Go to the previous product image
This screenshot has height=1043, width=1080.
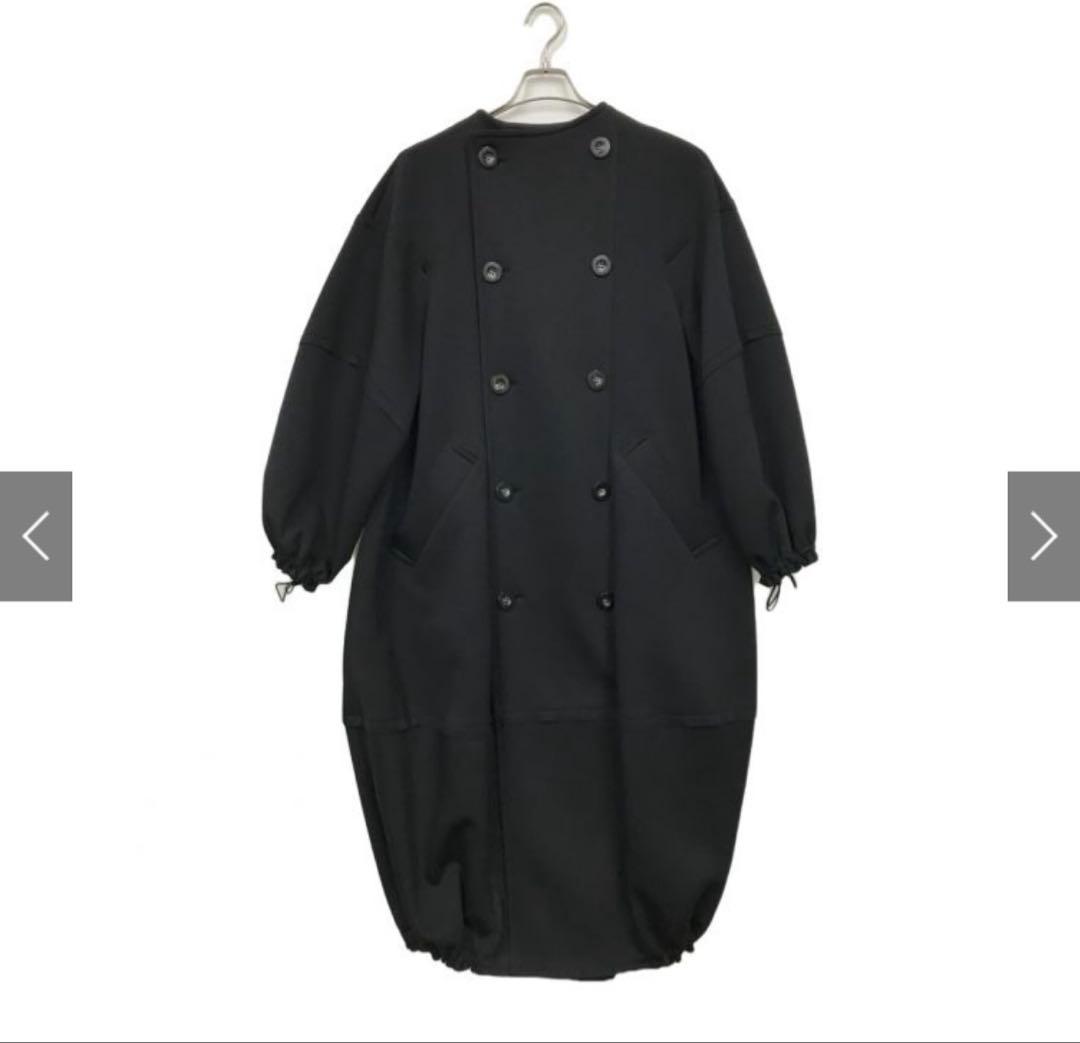(x=36, y=536)
